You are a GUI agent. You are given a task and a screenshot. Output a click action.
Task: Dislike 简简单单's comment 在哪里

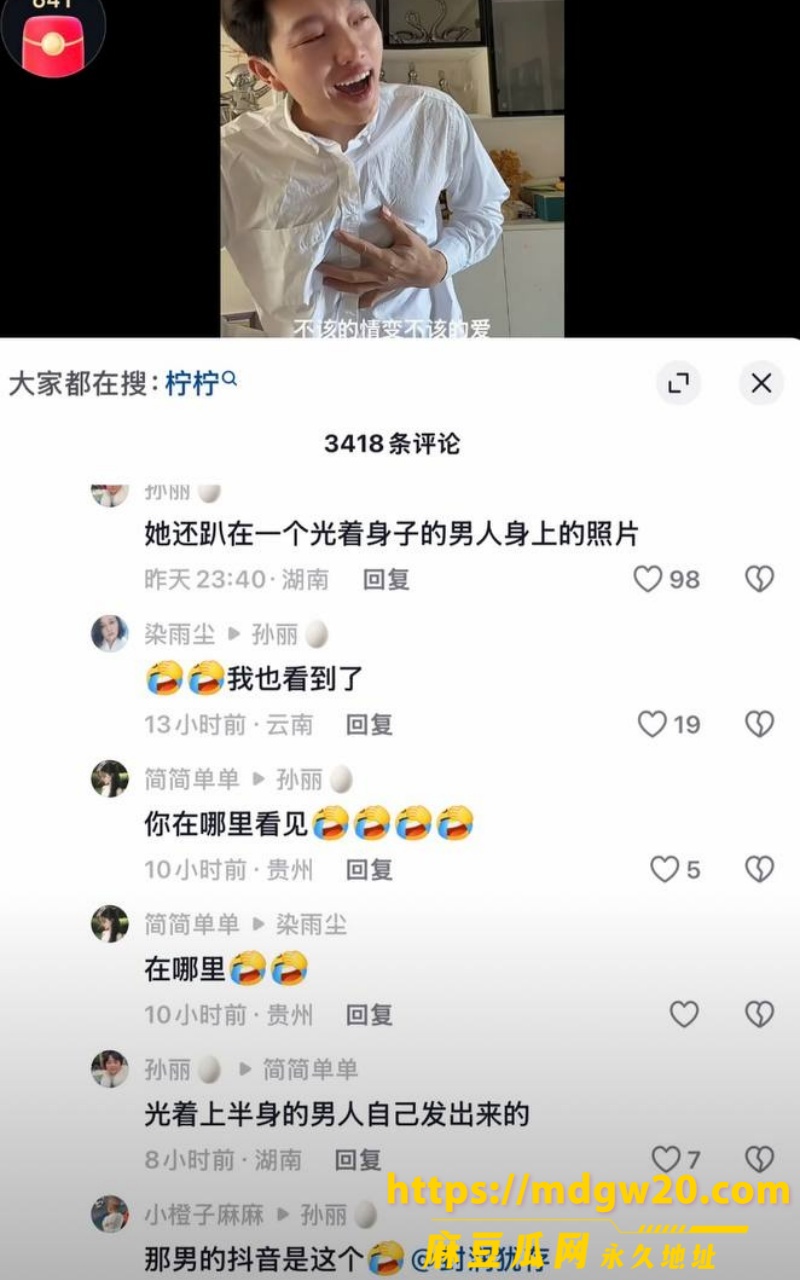[760, 1015]
